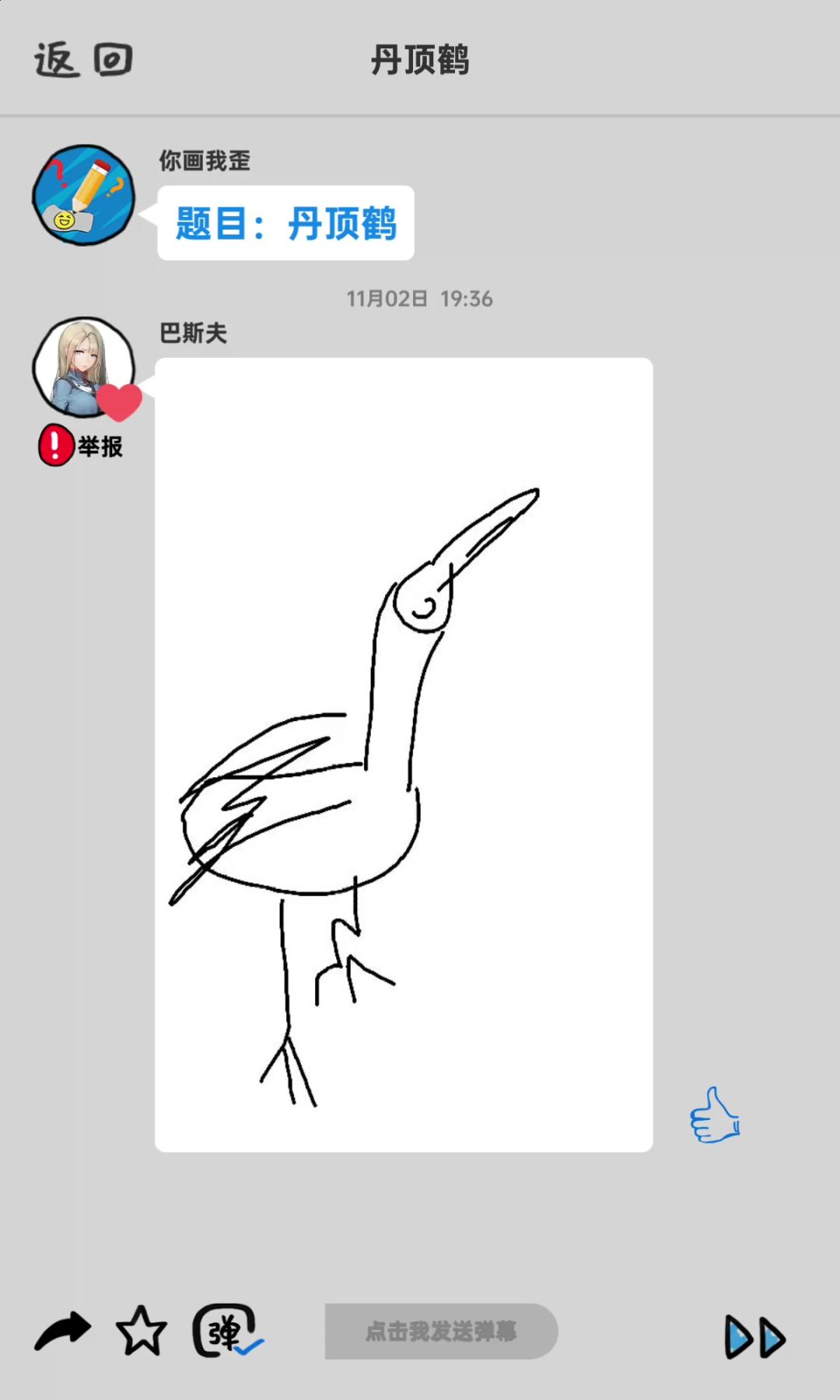Open the crane drawing image
The height and width of the screenshot is (1400, 840).
(404, 754)
